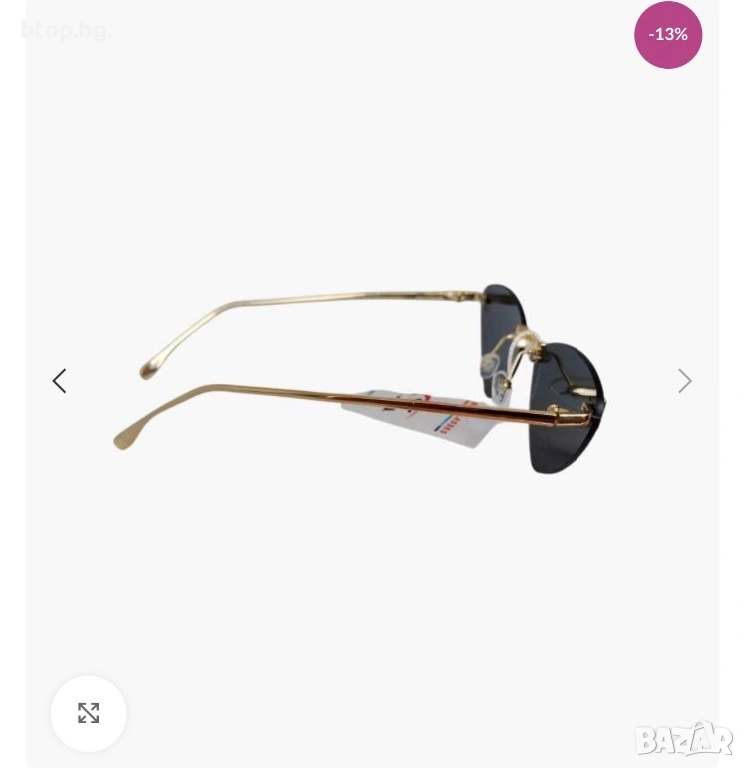Viewport: 745px width, 768px height.
Task: Show the next product photo
Action: [x=684, y=381]
